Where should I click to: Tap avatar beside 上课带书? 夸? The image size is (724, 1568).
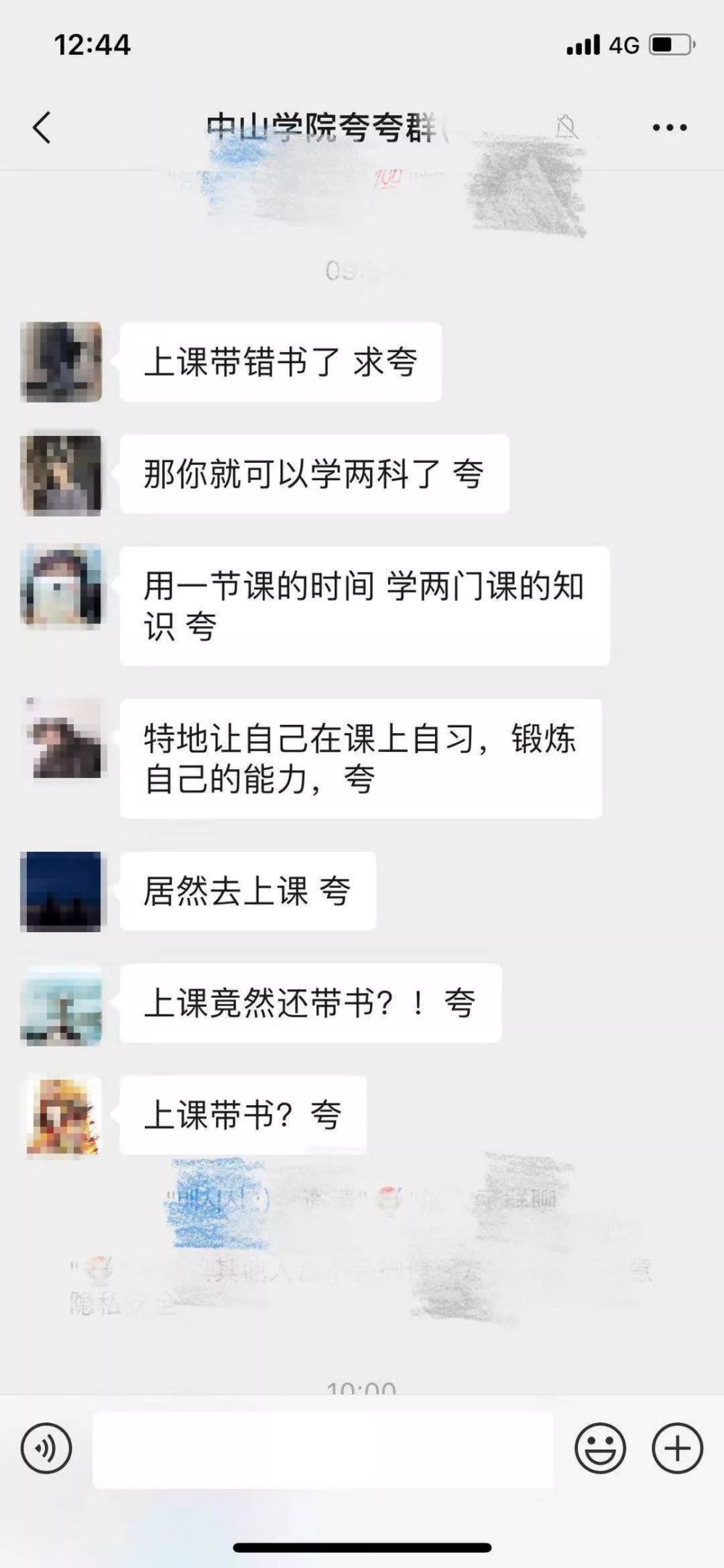[62, 1116]
